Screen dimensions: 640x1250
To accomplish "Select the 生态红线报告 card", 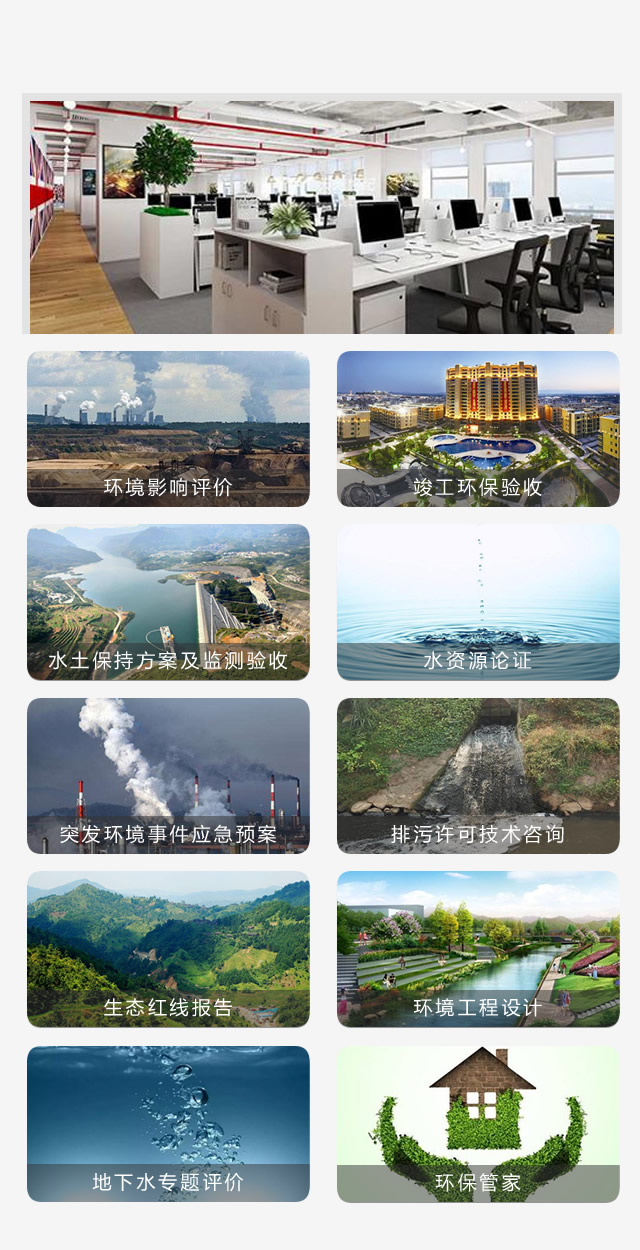I will click(x=168, y=949).
